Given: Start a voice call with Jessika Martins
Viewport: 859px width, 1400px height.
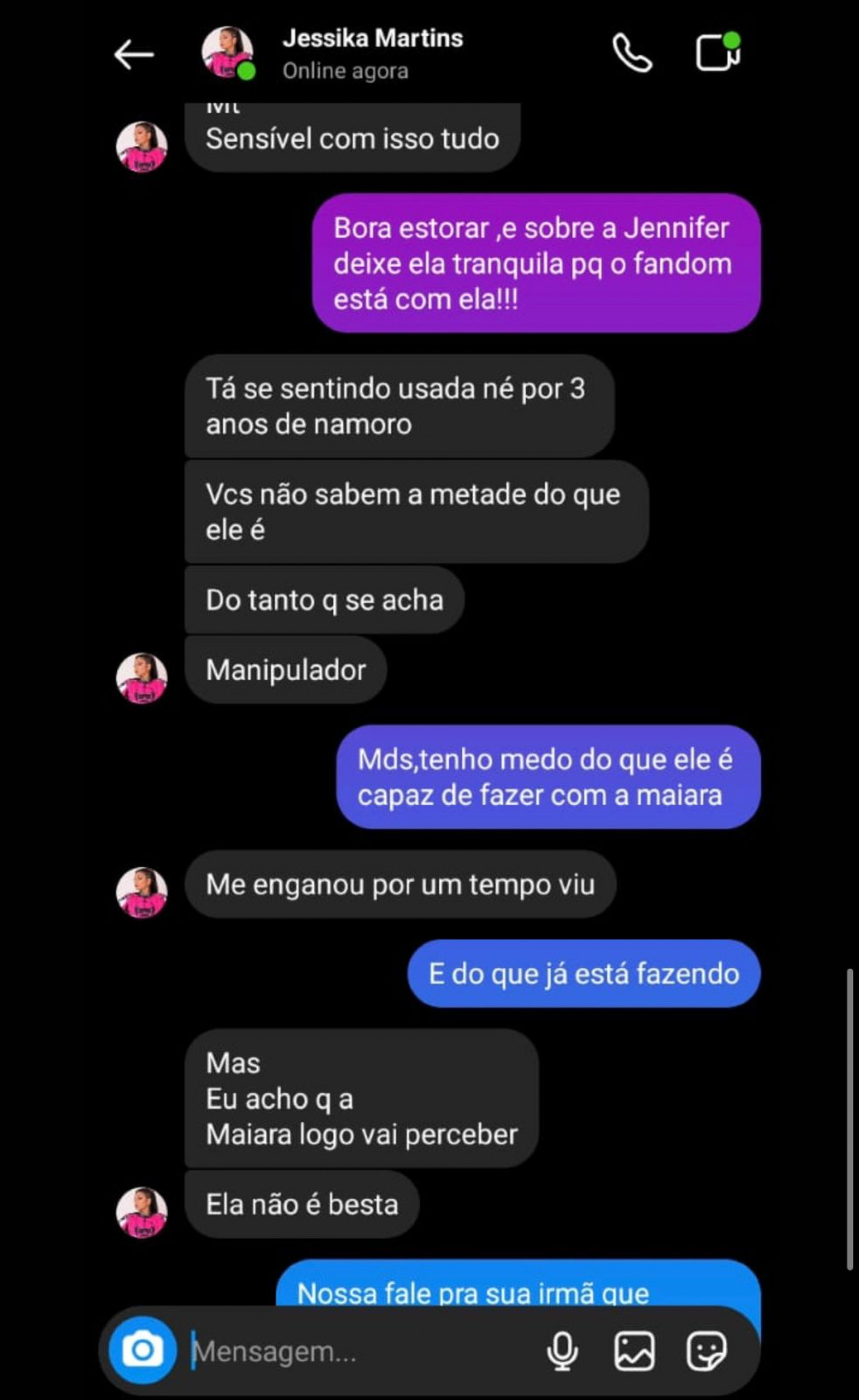Looking at the screenshot, I should point(632,53).
